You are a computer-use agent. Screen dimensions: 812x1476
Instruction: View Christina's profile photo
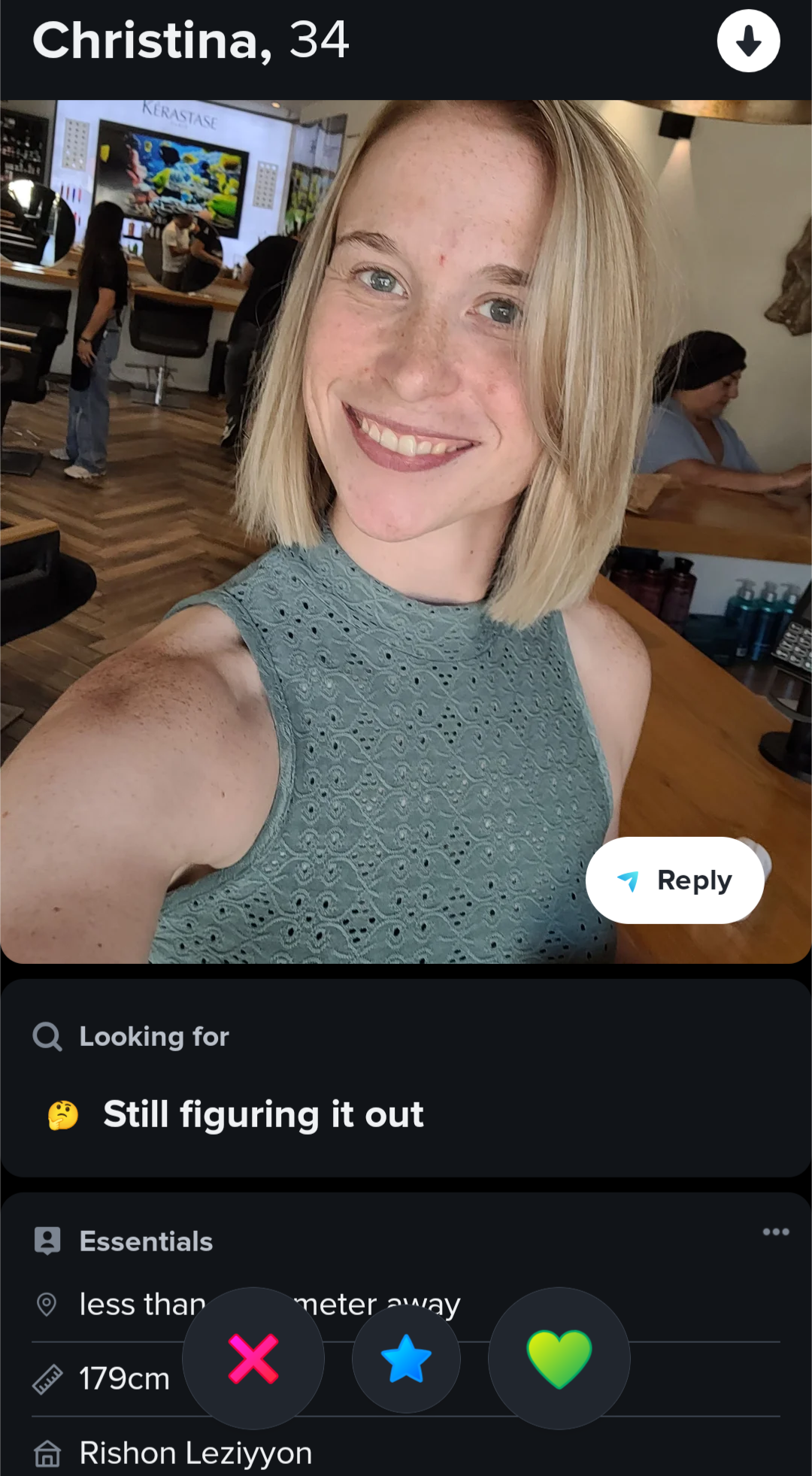point(406,526)
